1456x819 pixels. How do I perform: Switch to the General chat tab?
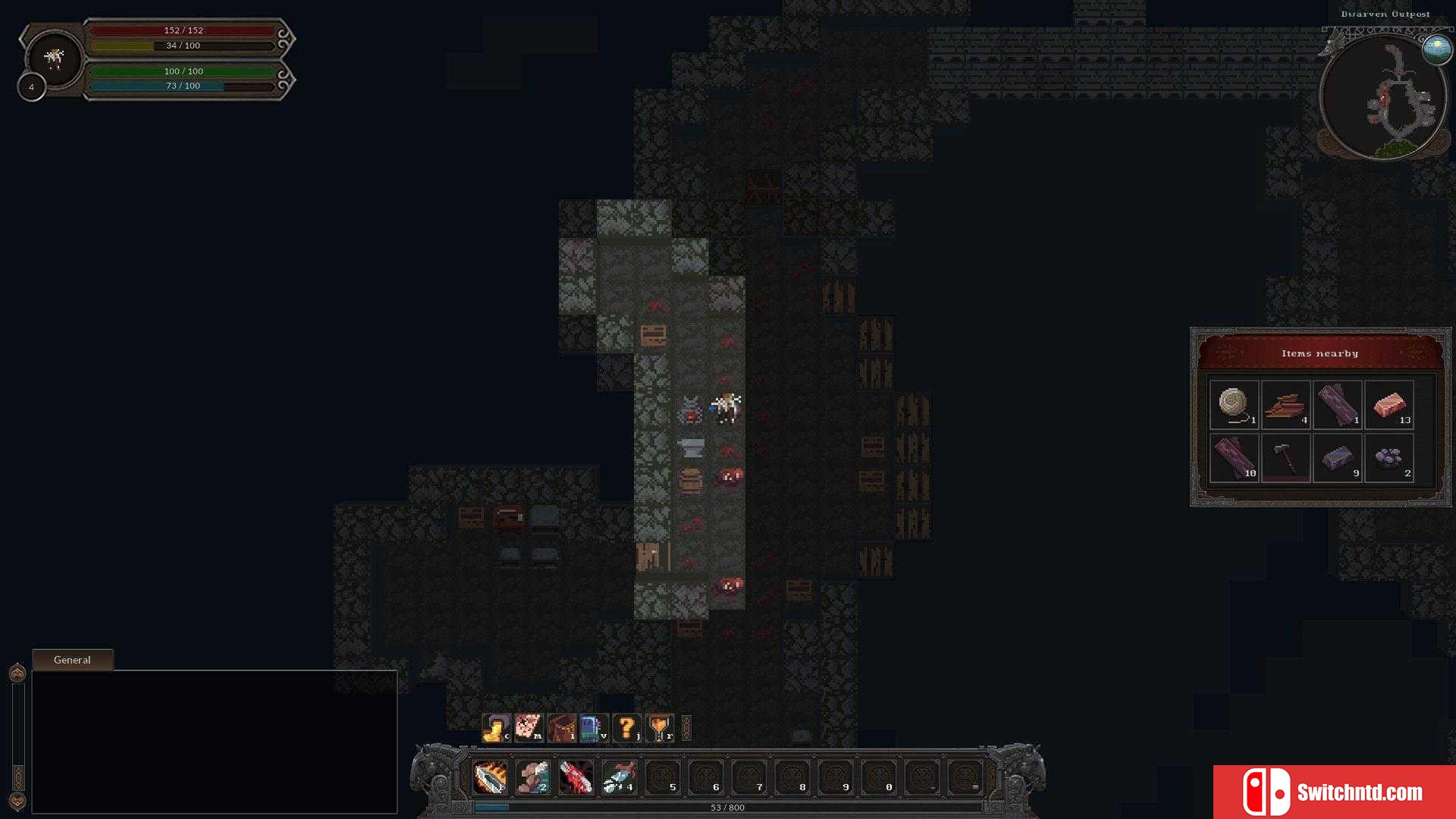point(72,660)
